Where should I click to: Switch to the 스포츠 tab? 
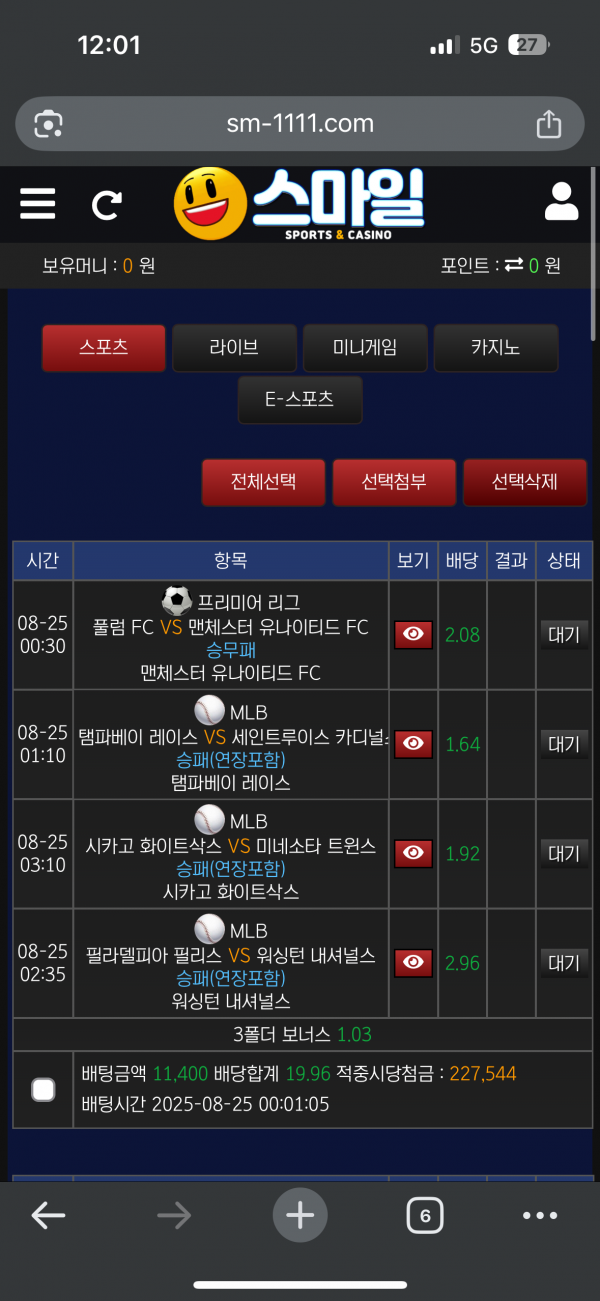(104, 348)
